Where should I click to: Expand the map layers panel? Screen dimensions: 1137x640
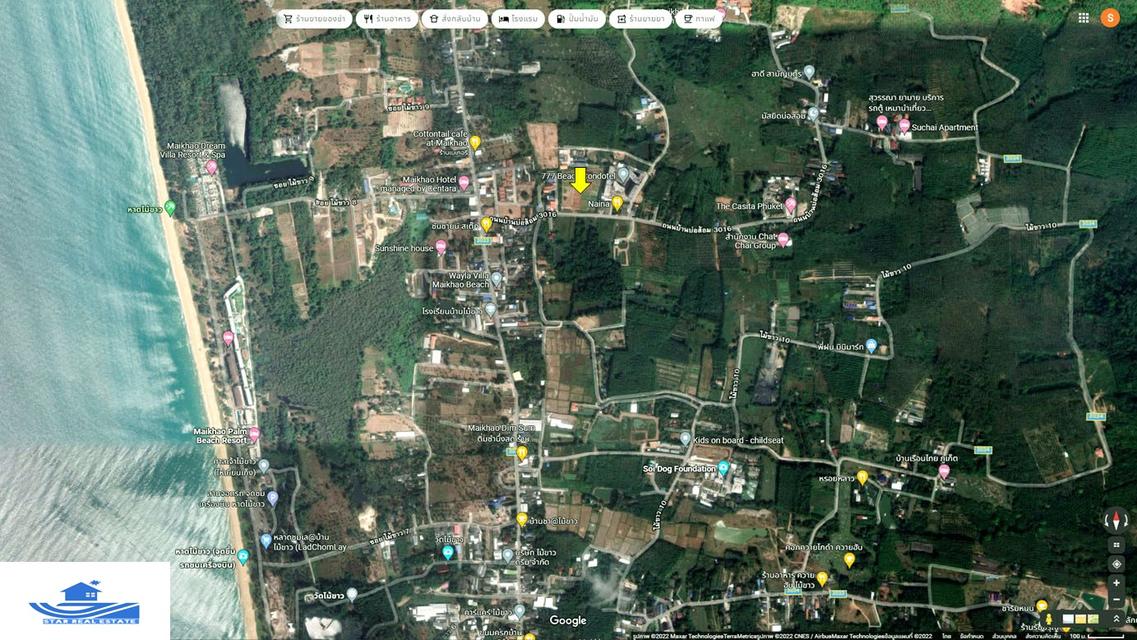pos(1116,619)
